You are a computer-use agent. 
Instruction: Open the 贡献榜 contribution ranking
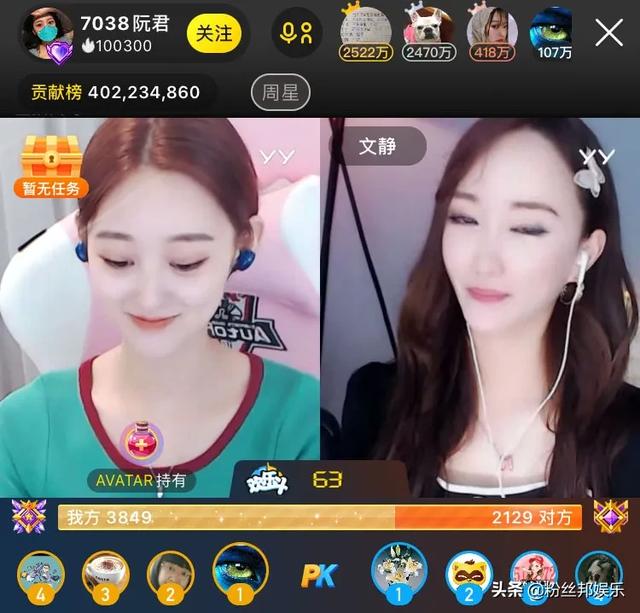116,93
